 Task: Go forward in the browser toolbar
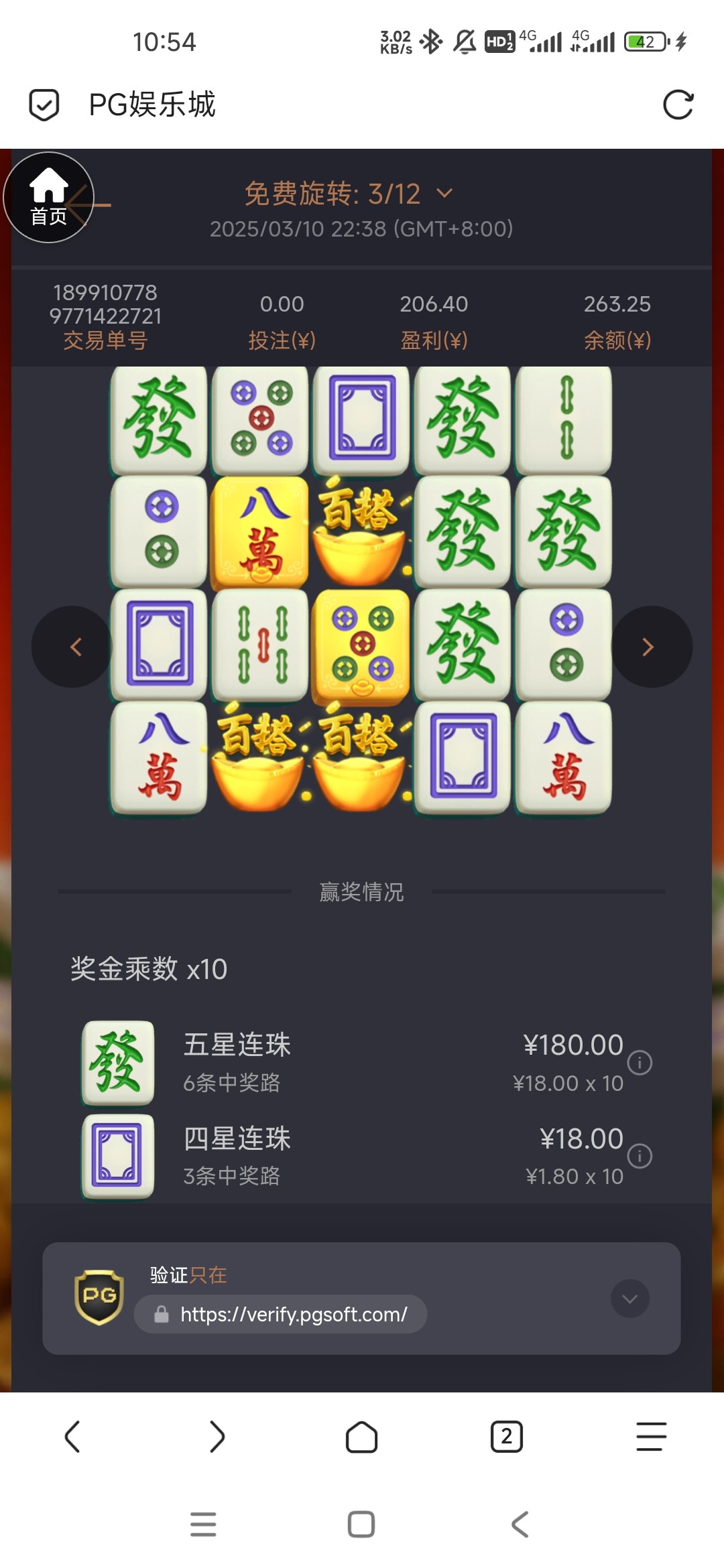pos(217,1437)
